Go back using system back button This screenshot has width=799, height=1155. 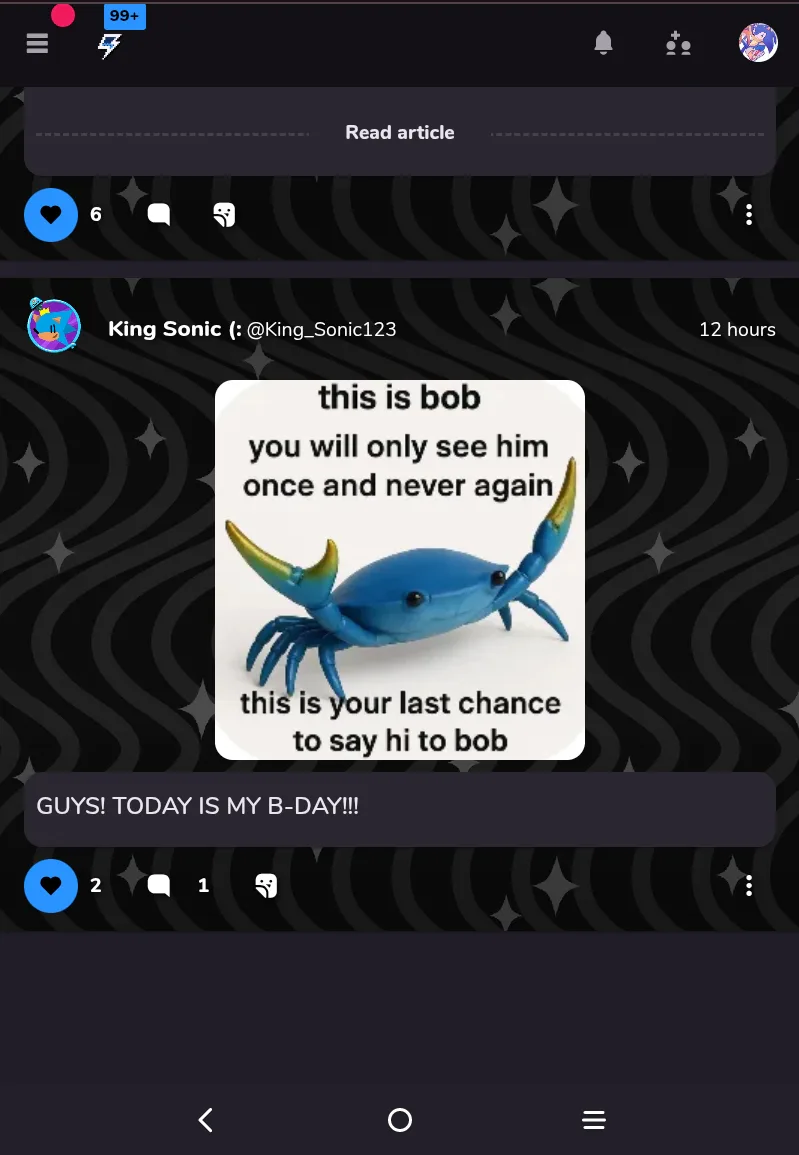[x=206, y=1120]
